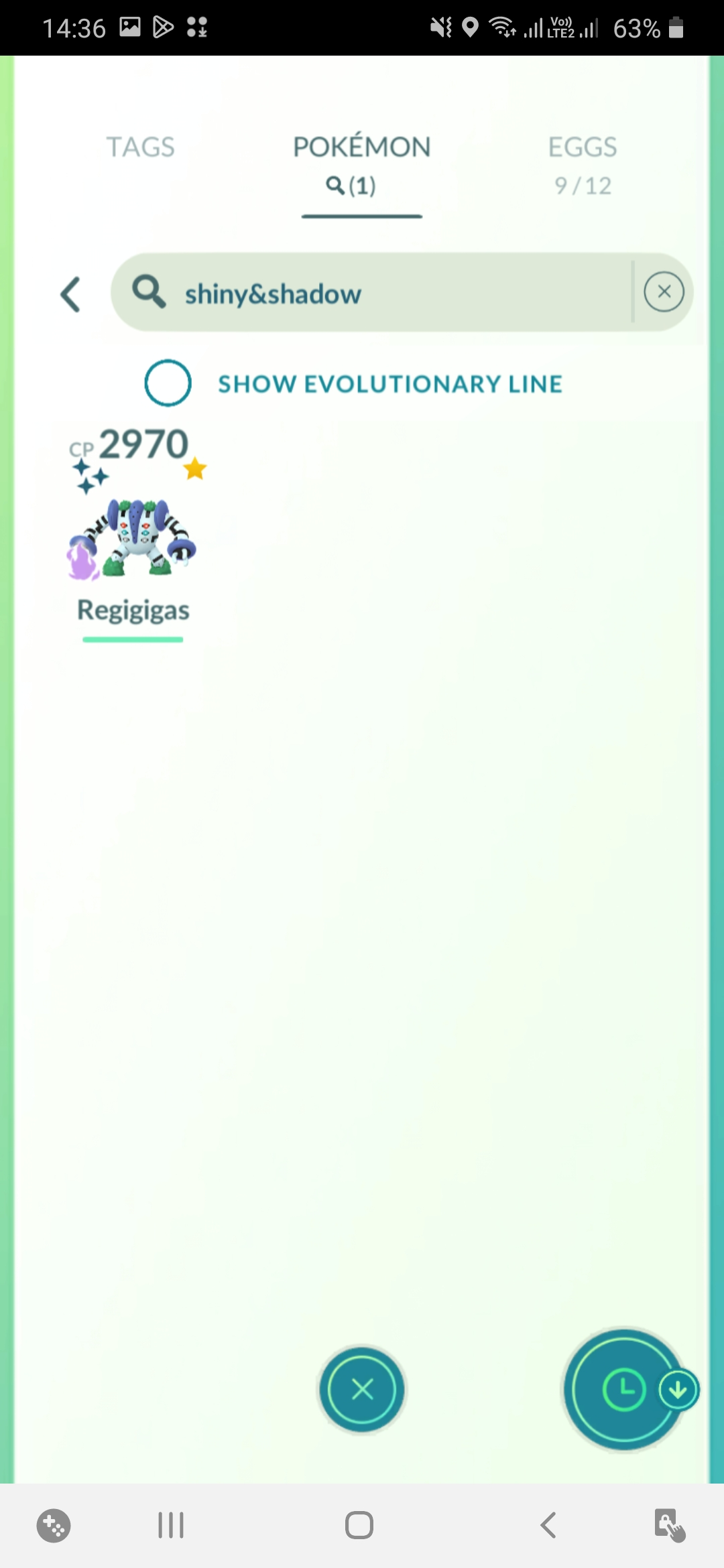Open the system recent apps view
724x1568 pixels.
click(x=171, y=1526)
